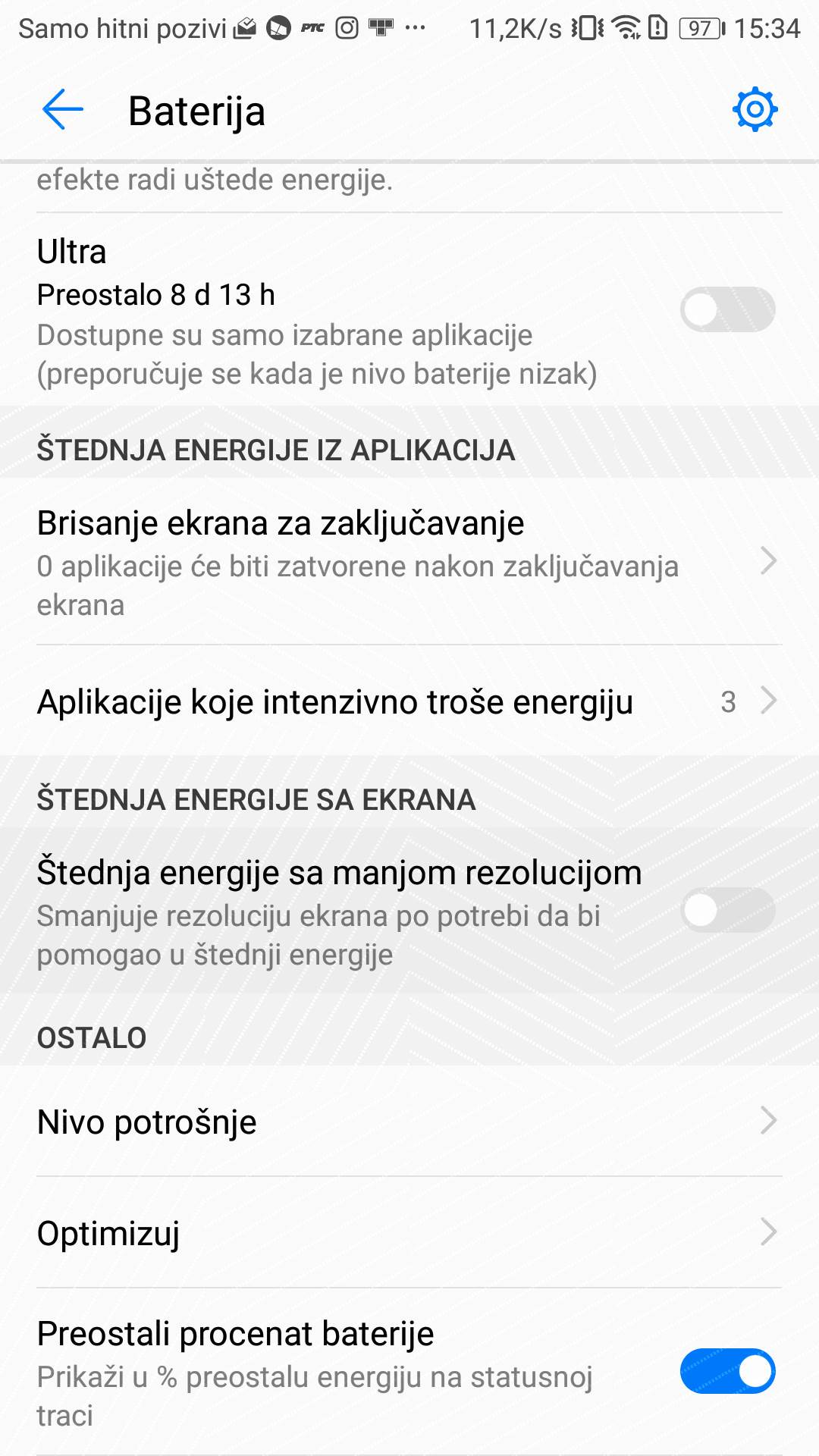The image size is (819, 1456).
Task: Enable the Ultra power saving mode
Action: (726, 309)
